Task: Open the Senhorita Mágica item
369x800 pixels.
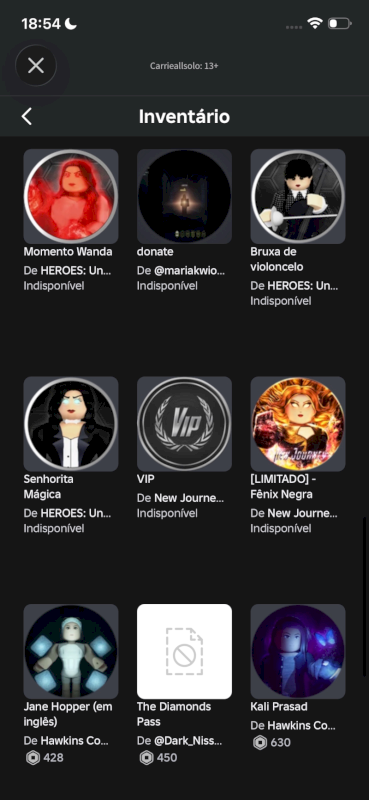Action: [x=71, y=424]
